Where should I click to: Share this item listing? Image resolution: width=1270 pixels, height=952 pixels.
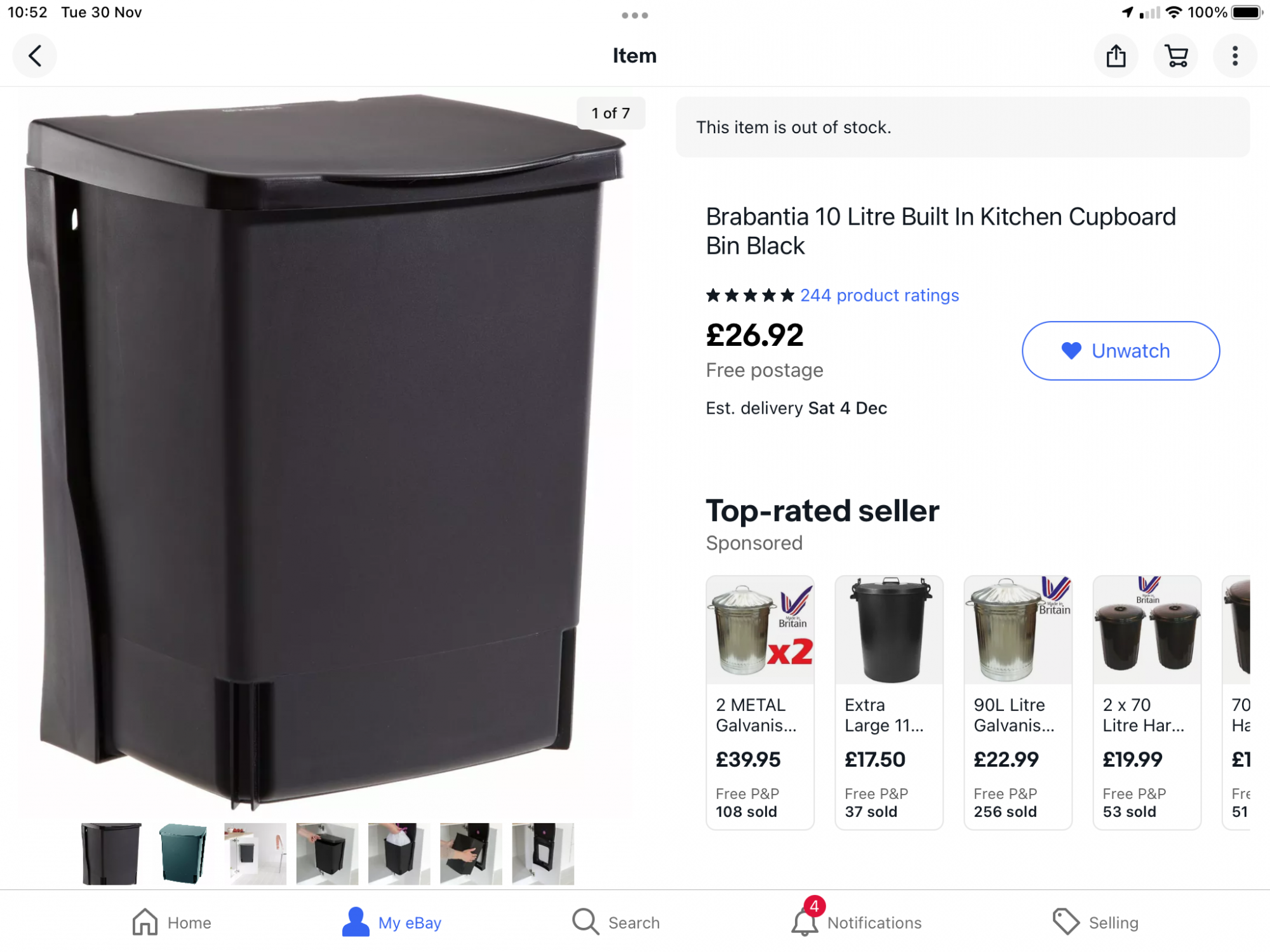[1116, 56]
